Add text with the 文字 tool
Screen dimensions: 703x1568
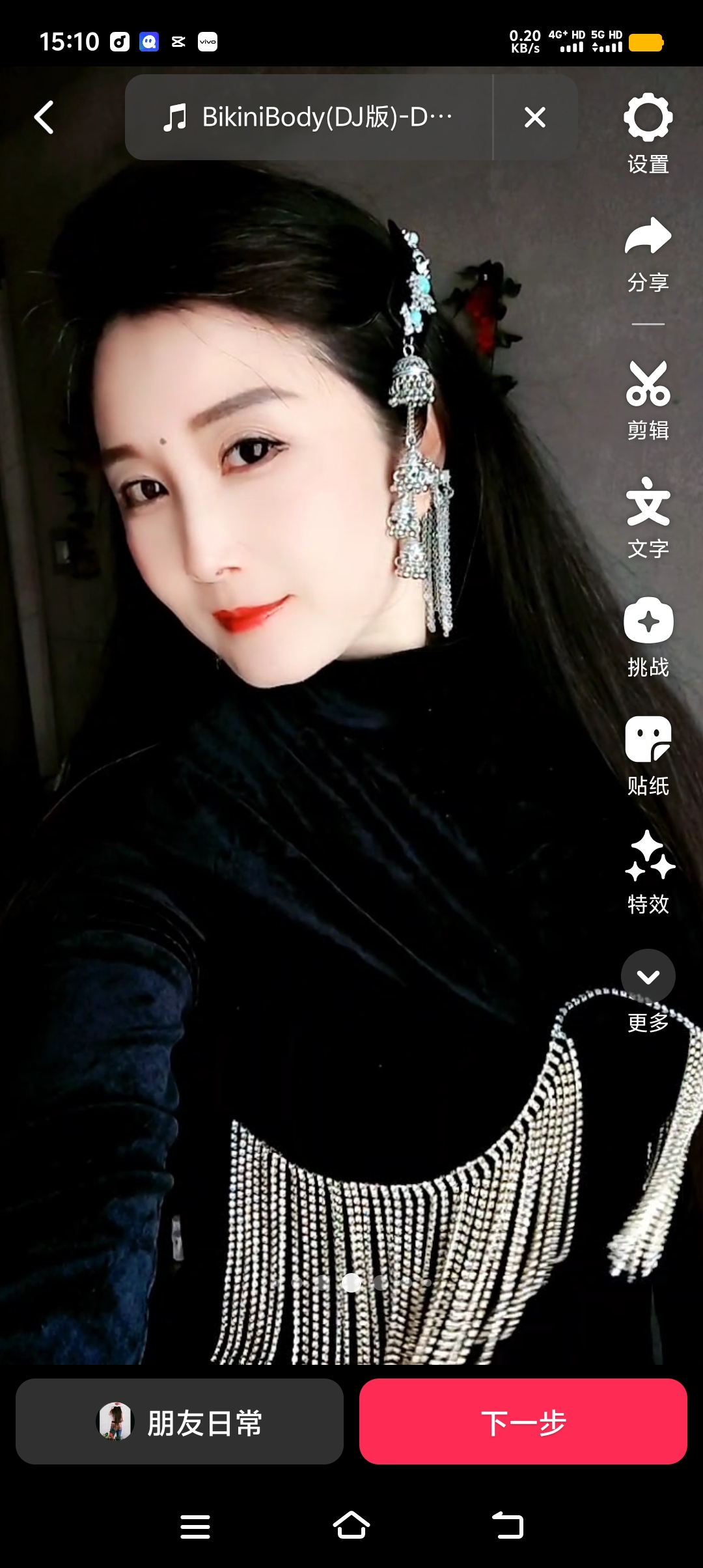coord(648,517)
